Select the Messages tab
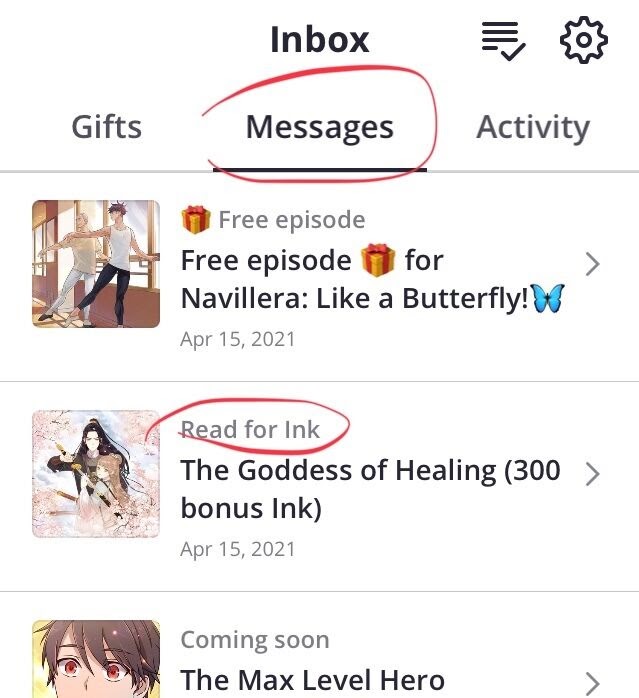This screenshot has height=698, width=639. (x=320, y=128)
